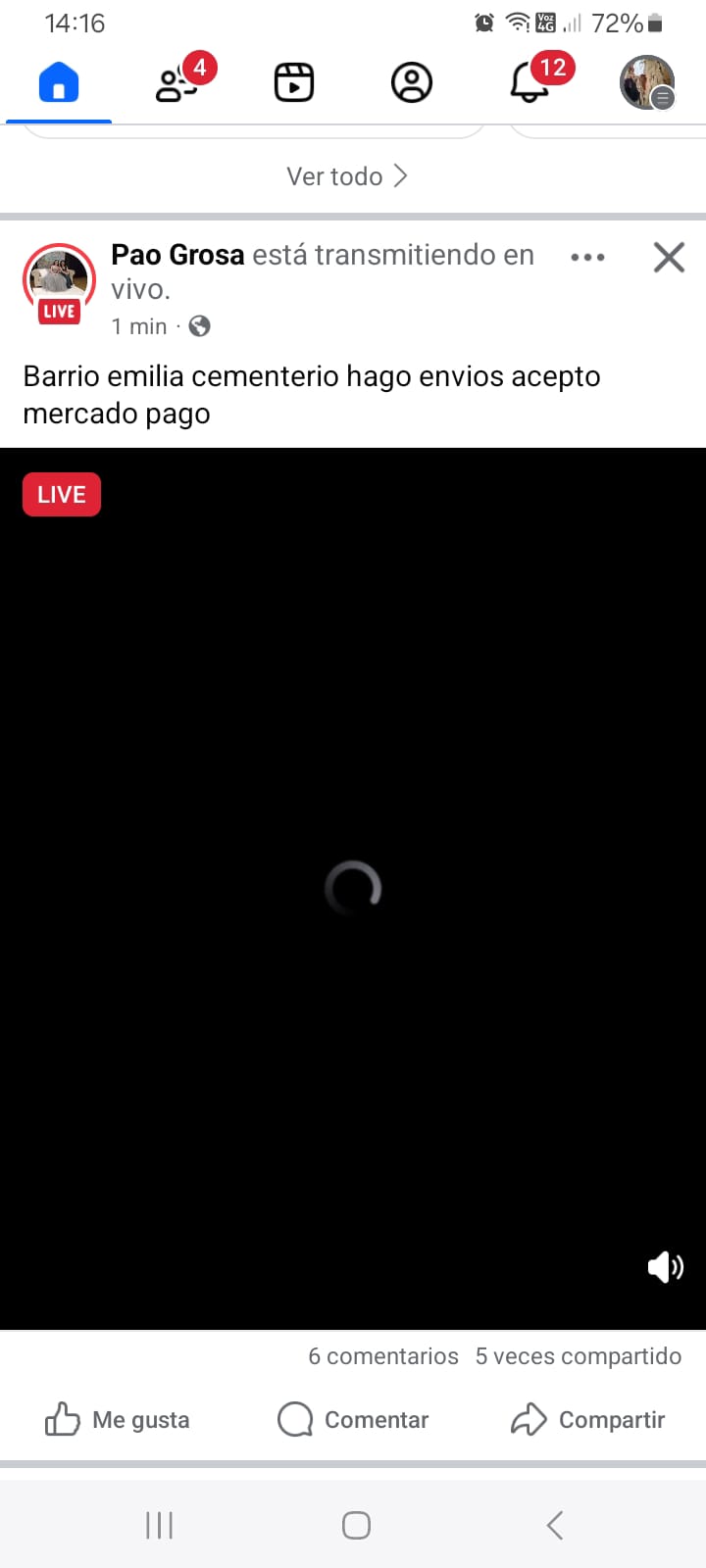
Task: Open the notifications bell with 12 alerts
Action: (x=530, y=82)
